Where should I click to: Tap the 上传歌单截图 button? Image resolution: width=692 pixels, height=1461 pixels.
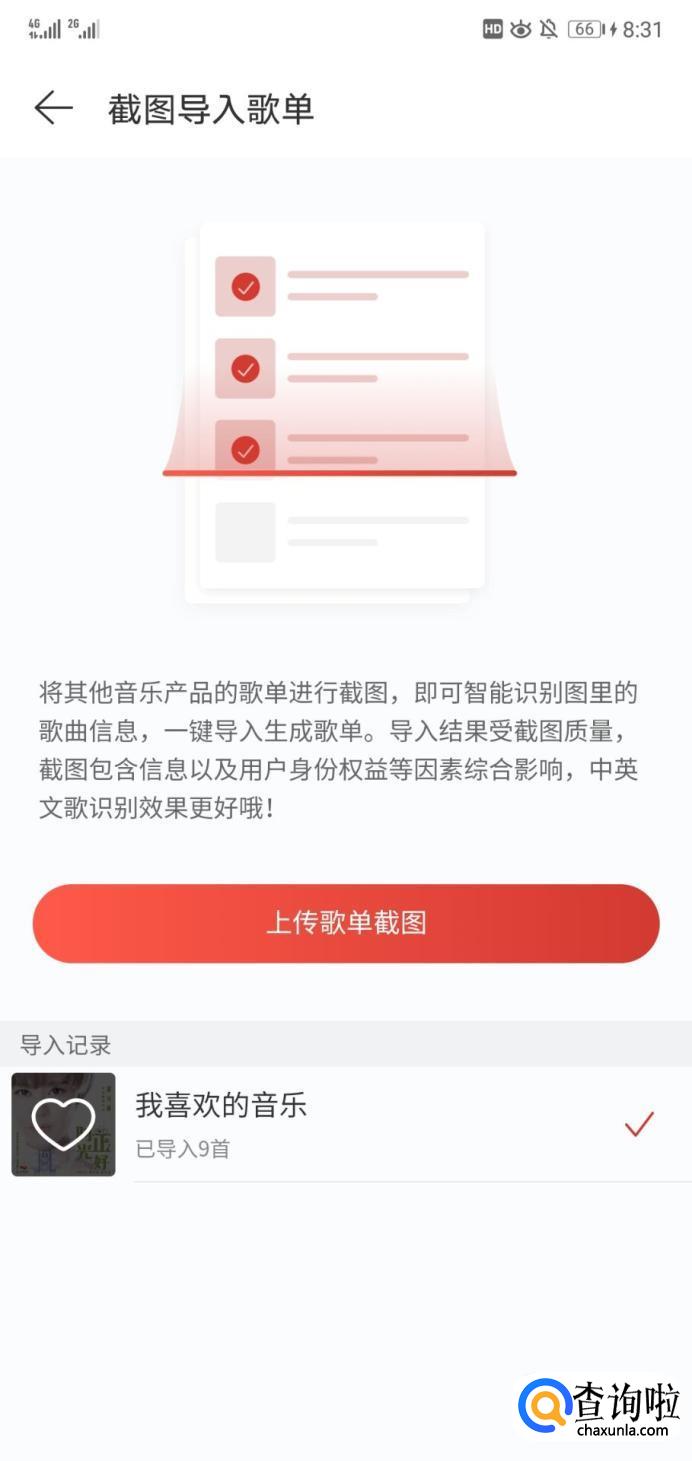[346, 923]
